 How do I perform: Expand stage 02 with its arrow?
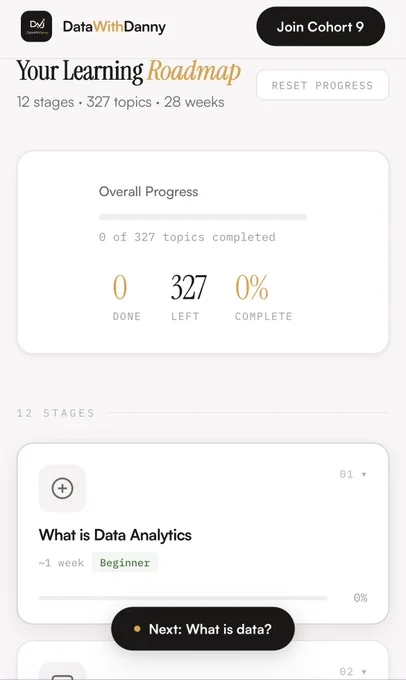click(363, 672)
